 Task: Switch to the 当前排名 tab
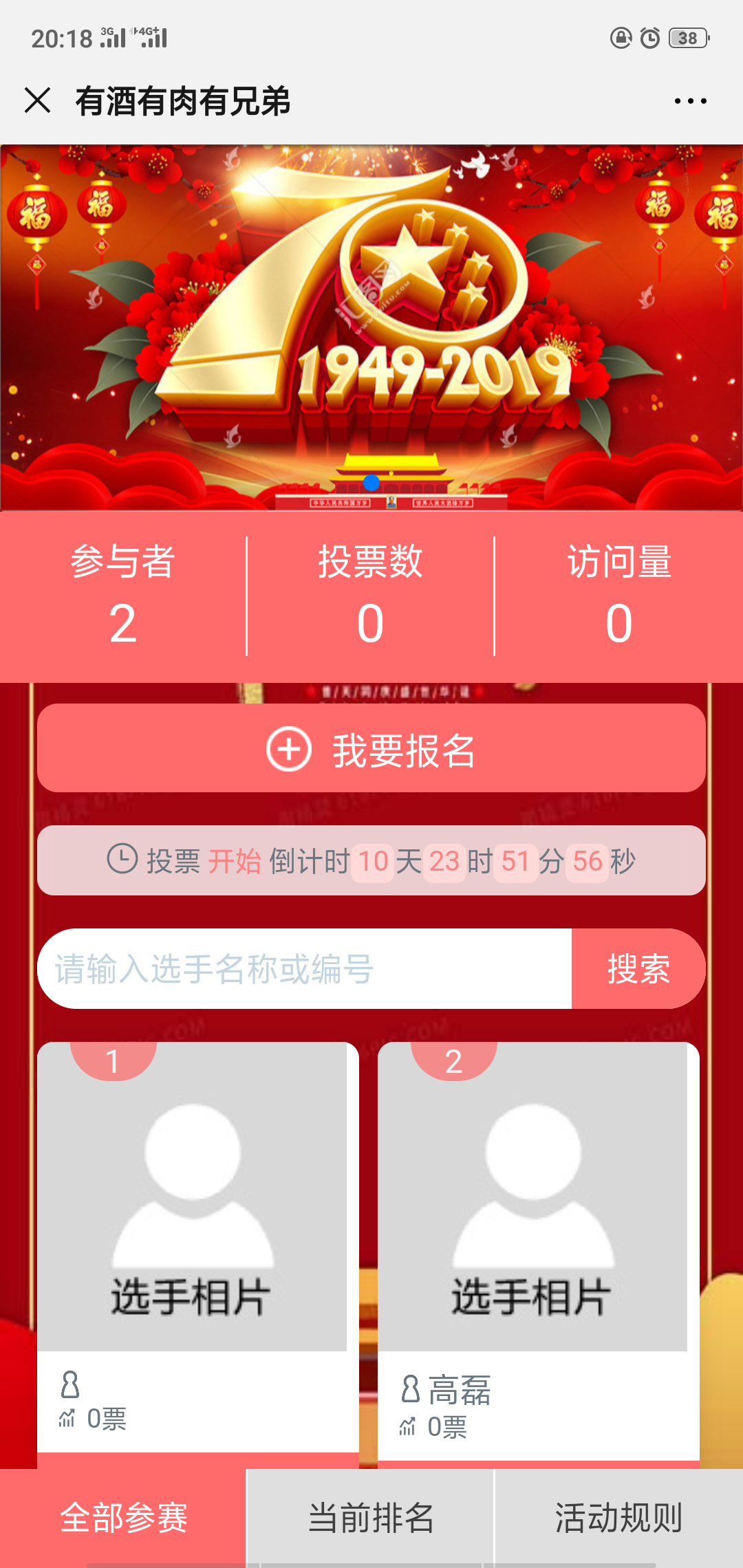point(371,1518)
